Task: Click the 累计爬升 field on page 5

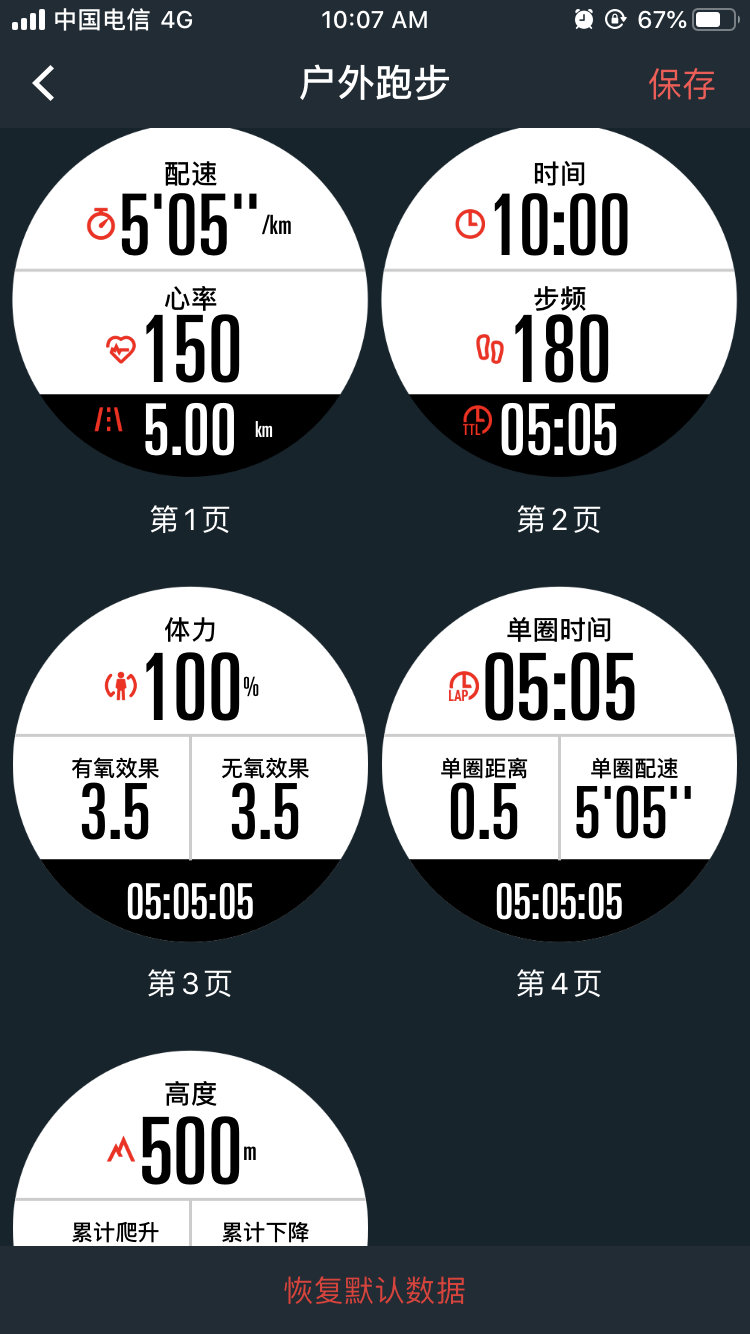Action: (x=118, y=1232)
